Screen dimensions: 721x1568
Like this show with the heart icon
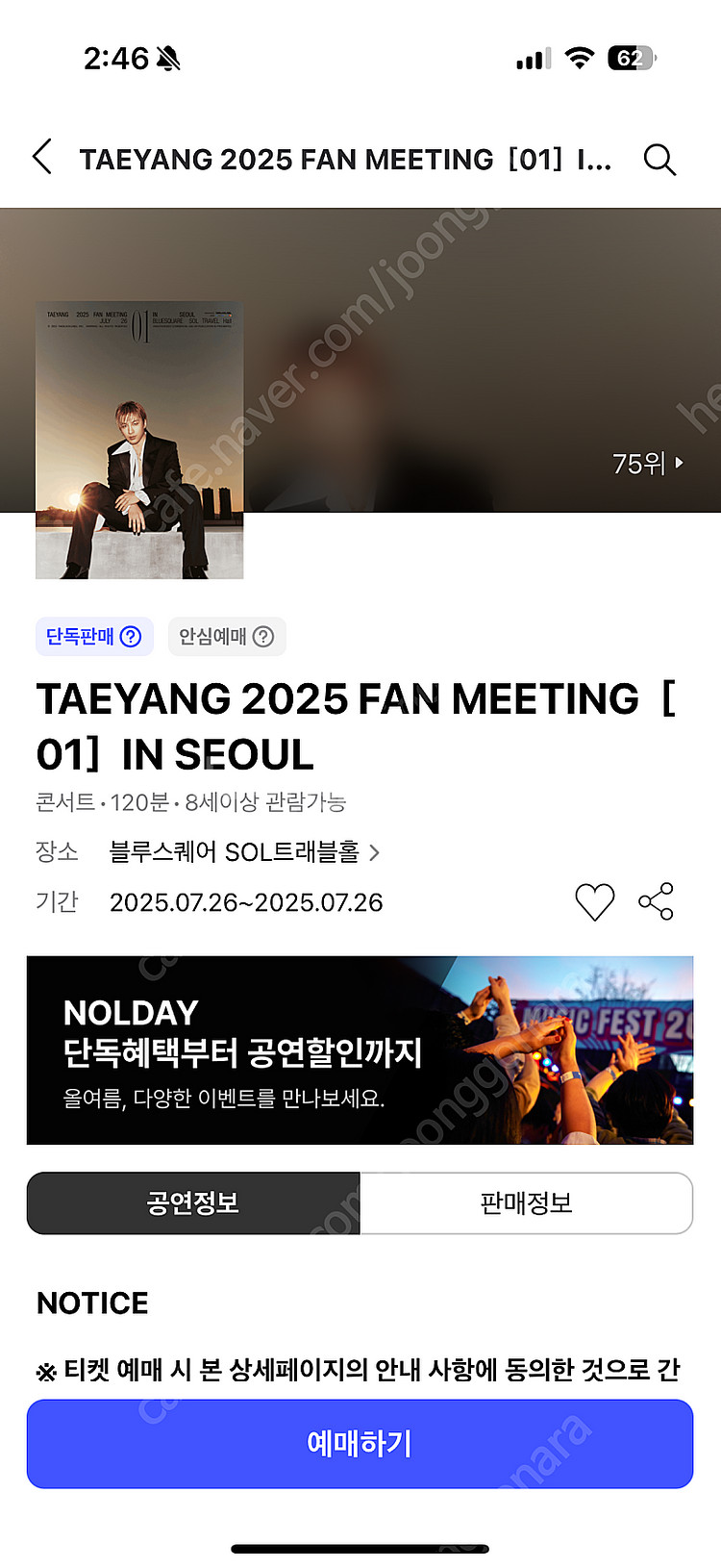pyautogui.click(x=594, y=902)
